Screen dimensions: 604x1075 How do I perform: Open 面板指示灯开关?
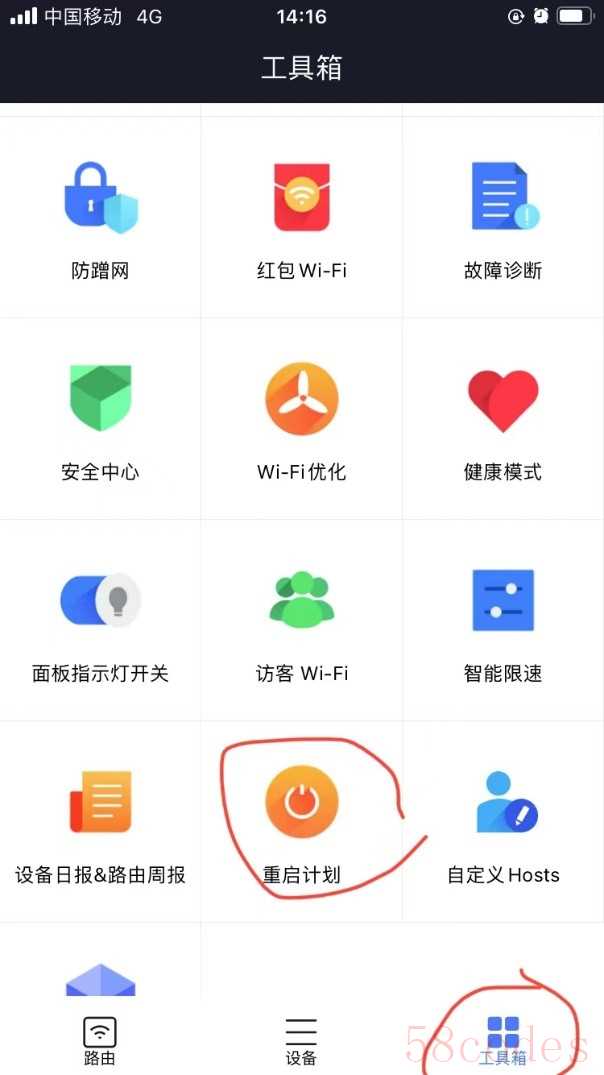coord(100,622)
